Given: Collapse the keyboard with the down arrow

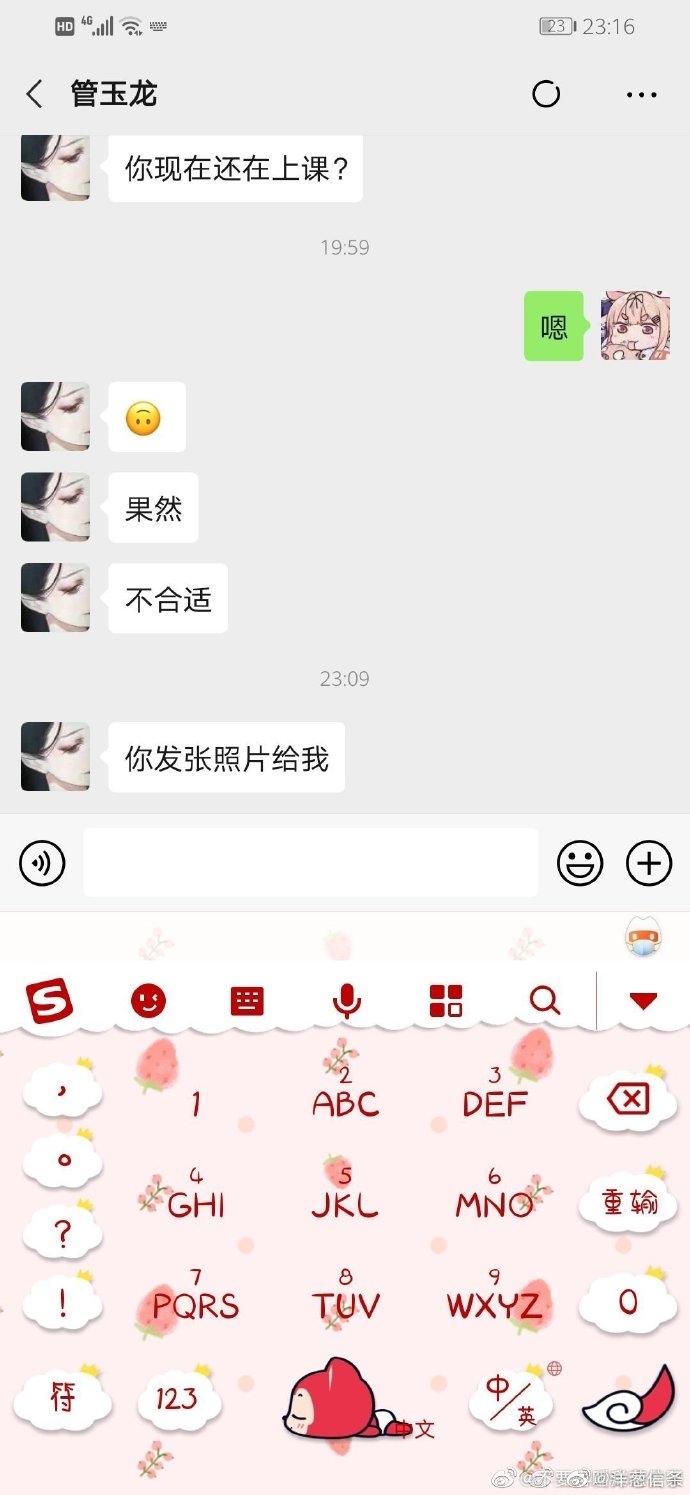Looking at the screenshot, I should point(643,1000).
